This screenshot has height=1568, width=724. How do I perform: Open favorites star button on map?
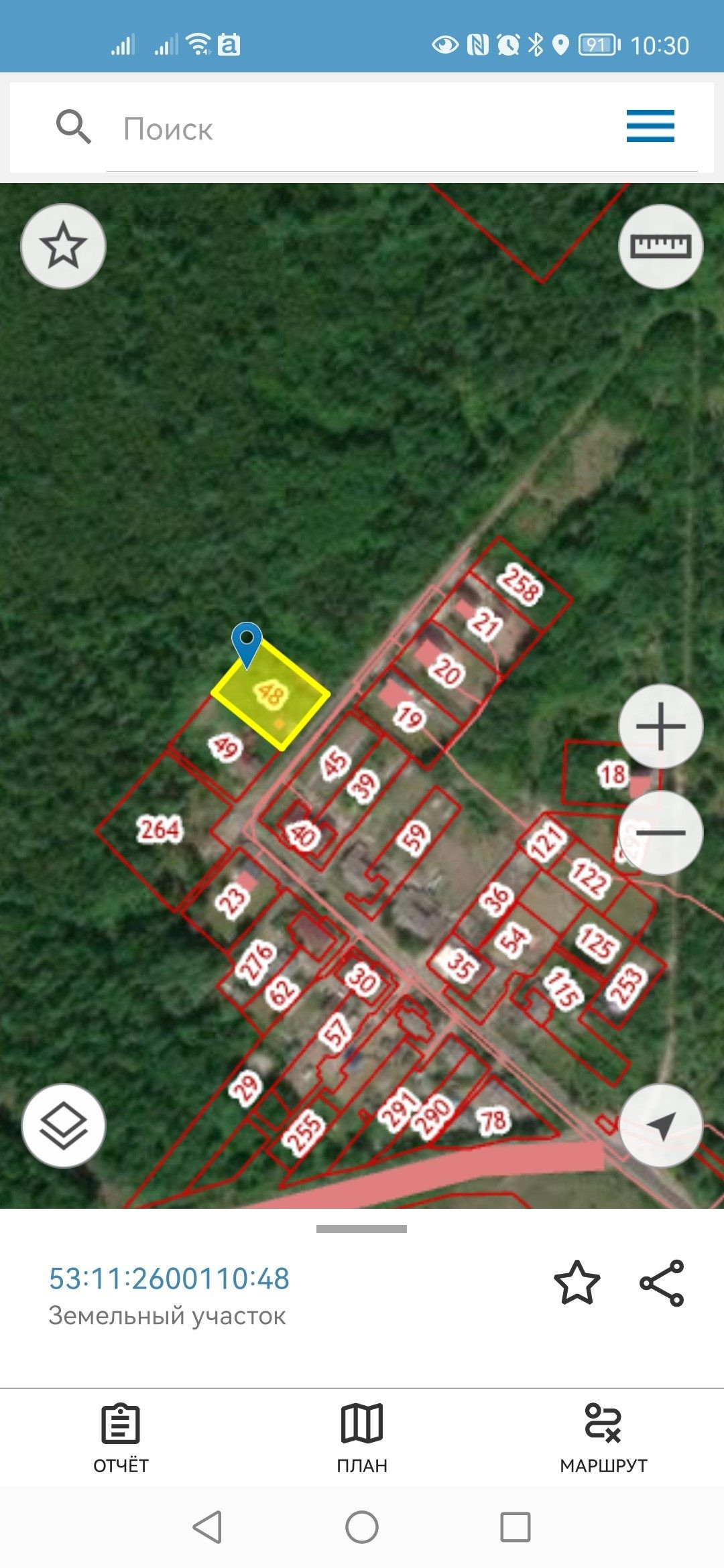[x=64, y=246]
